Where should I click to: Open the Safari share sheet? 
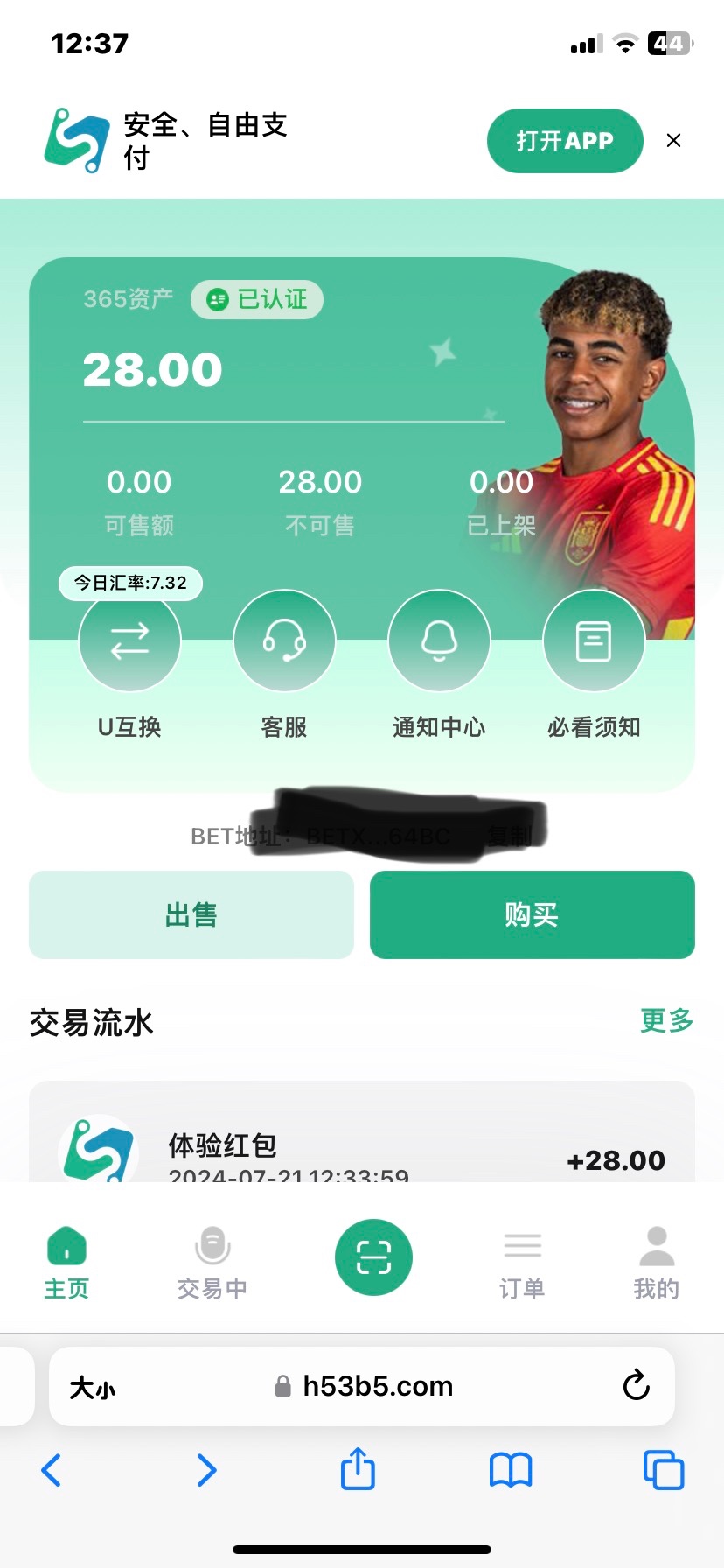(358, 1470)
